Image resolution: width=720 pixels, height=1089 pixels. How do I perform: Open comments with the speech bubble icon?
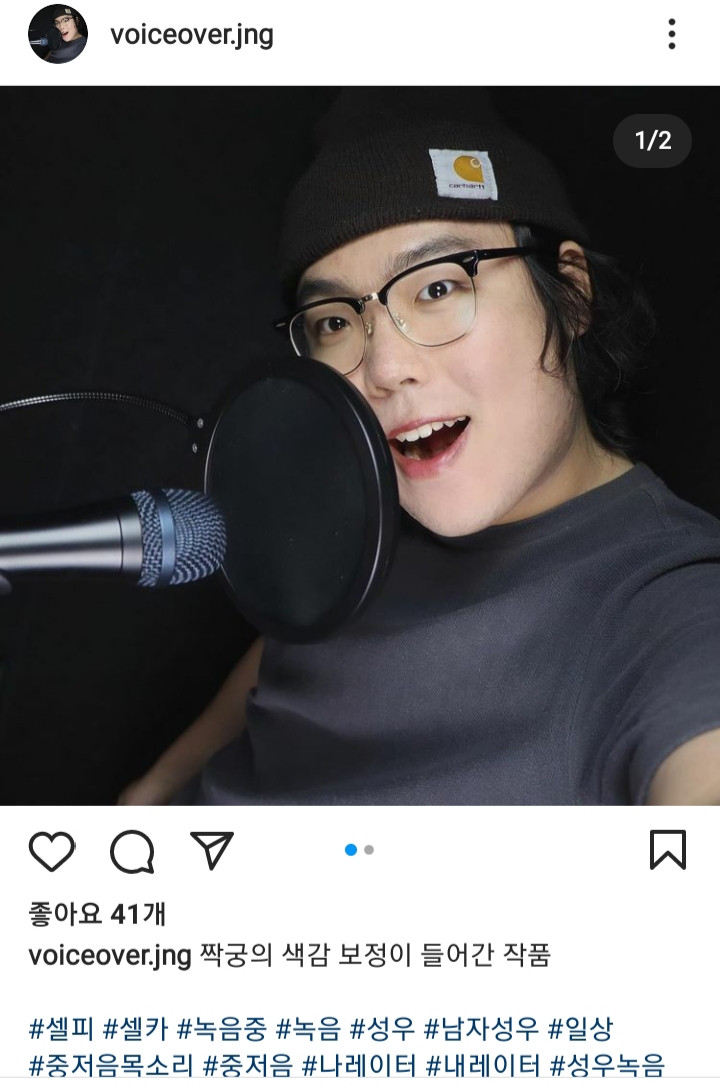click(x=132, y=851)
